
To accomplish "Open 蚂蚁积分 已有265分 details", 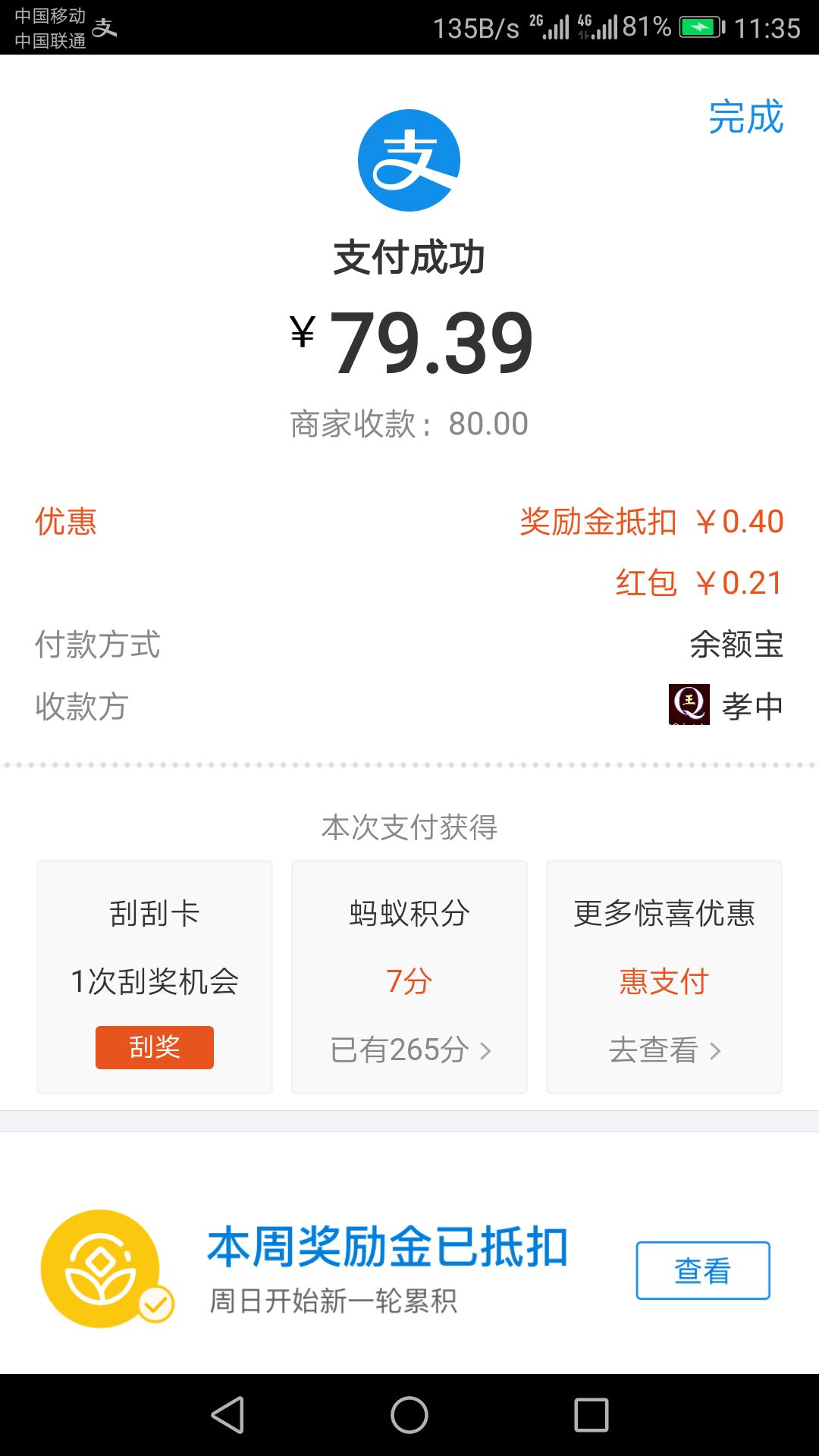I will pyautogui.click(x=410, y=1050).
